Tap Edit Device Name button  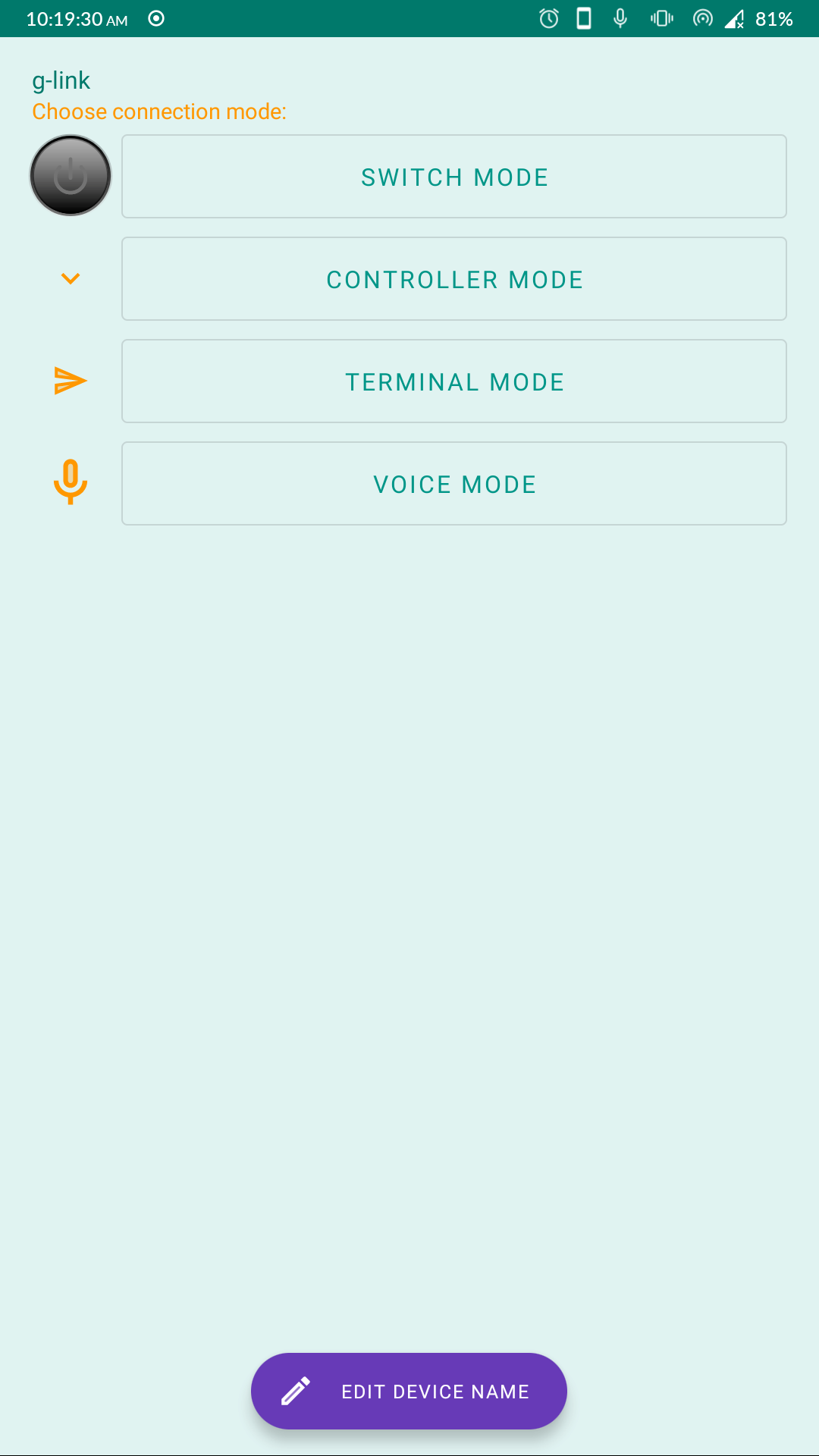coord(409,1392)
